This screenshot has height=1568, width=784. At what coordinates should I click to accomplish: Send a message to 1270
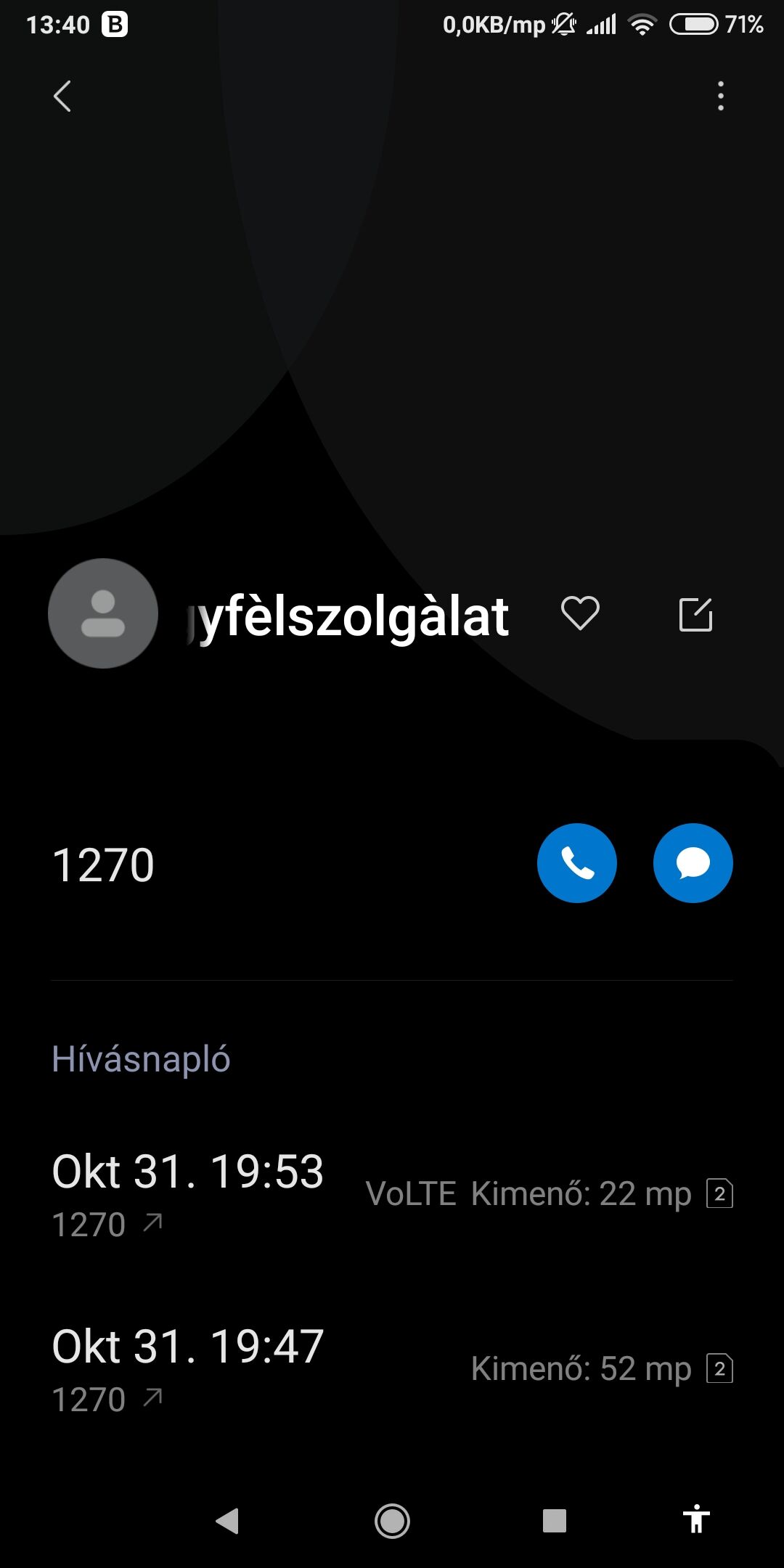[693, 863]
